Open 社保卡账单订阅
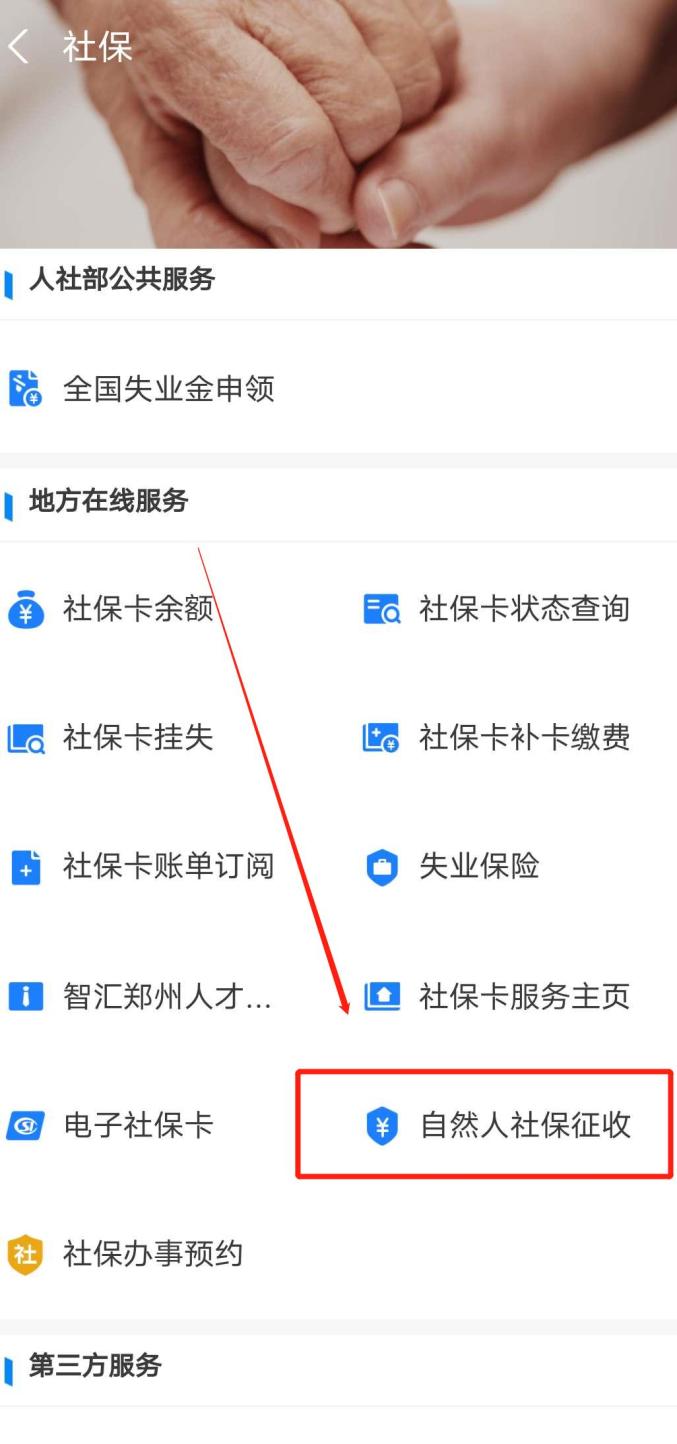This screenshot has width=677, height=1444. pyautogui.click(x=141, y=866)
